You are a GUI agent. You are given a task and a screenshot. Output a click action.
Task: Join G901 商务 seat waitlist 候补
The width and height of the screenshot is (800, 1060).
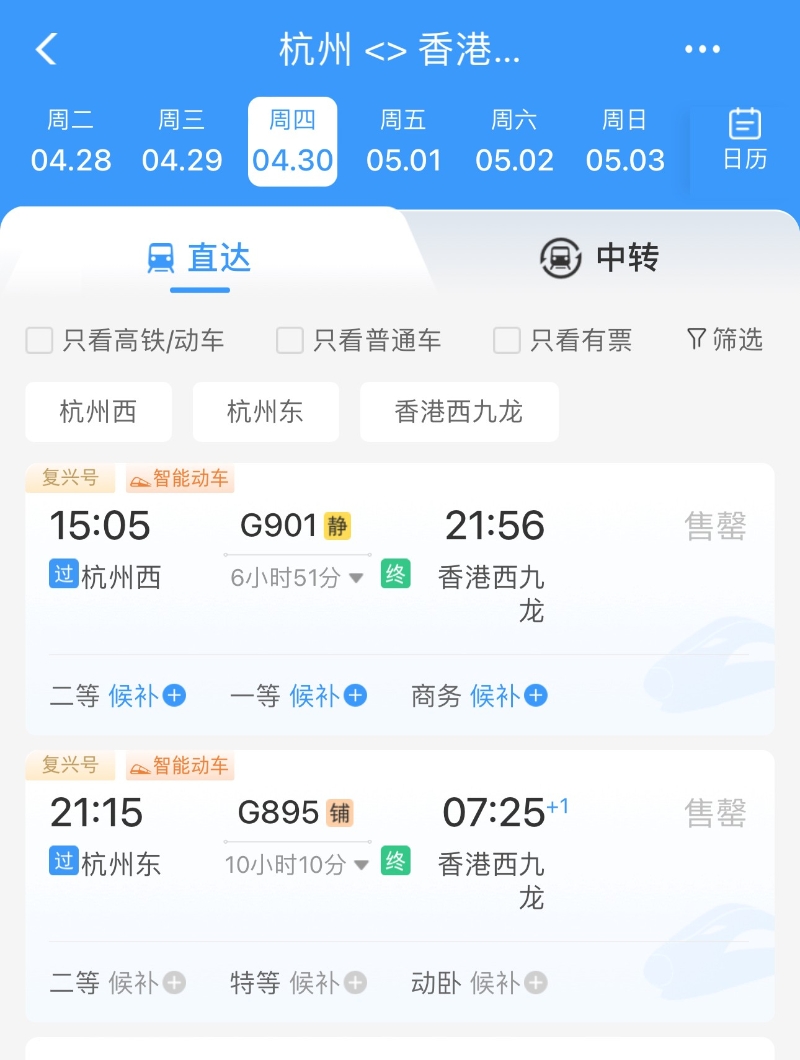[x=508, y=696]
